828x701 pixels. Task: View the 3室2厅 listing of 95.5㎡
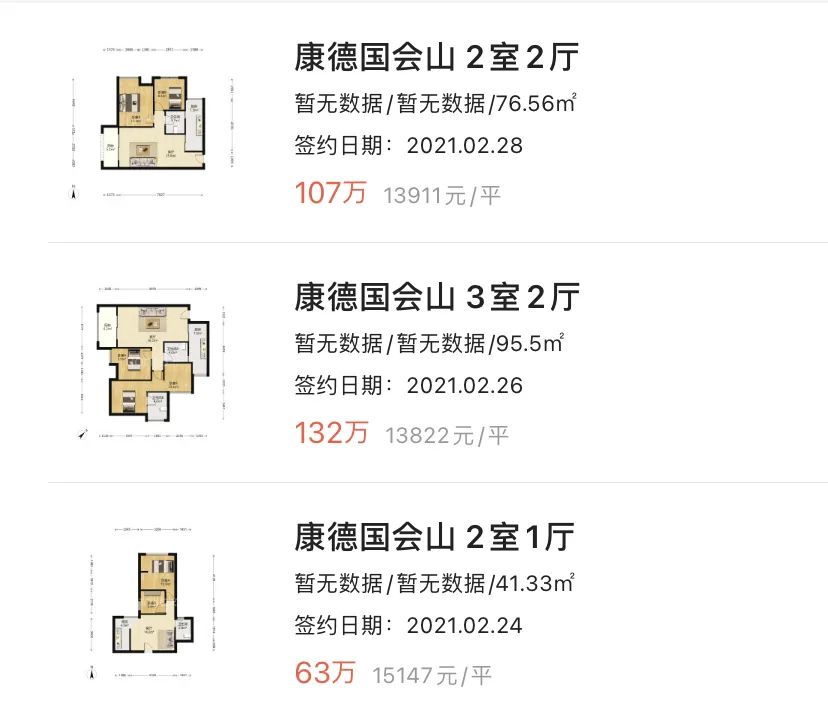point(437,297)
